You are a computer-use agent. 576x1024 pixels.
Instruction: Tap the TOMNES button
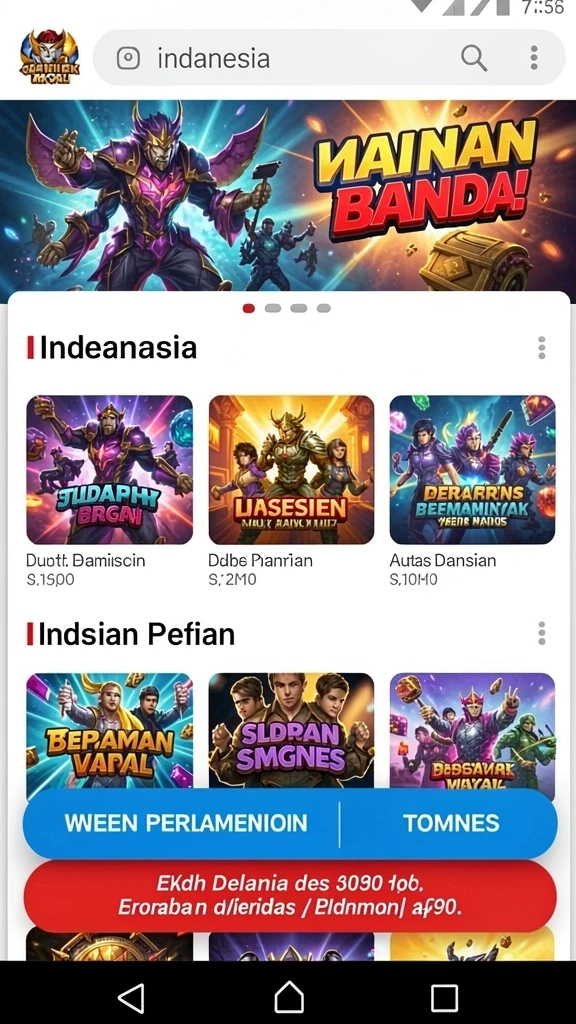pos(451,823)
